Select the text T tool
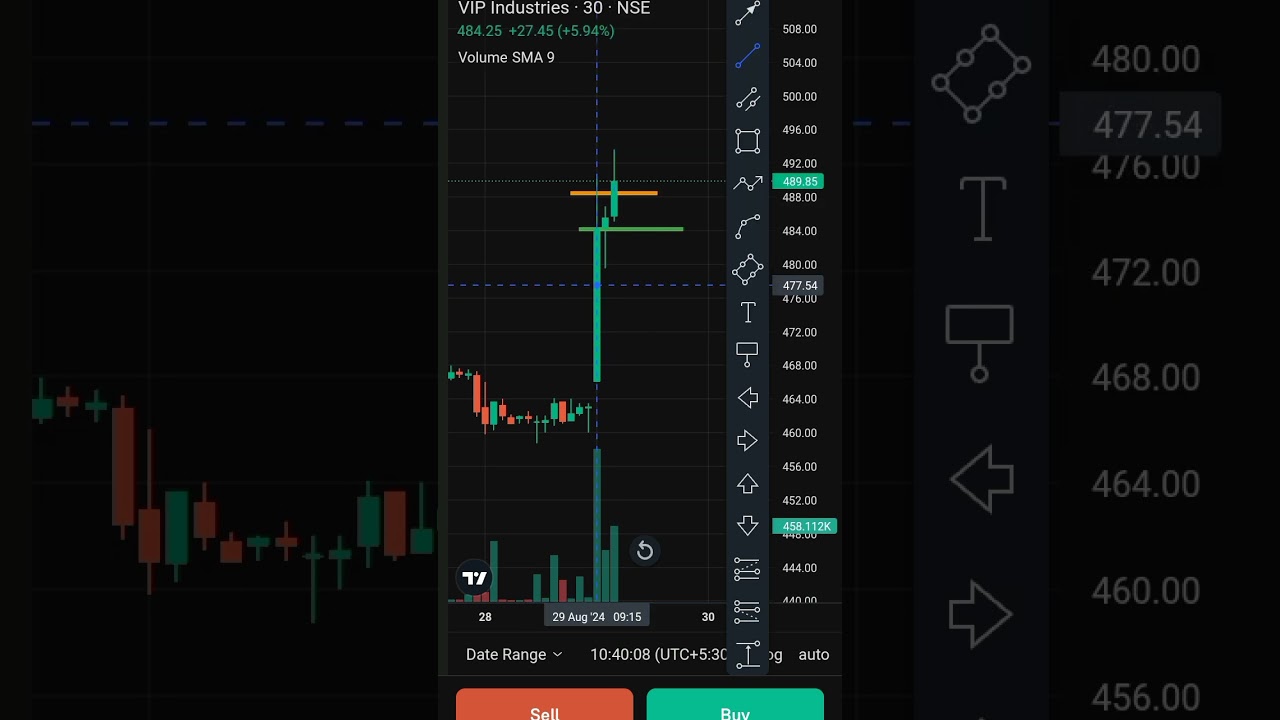Screen dimensions: 1280x720 pyautogui.click(x=748, y=313)
